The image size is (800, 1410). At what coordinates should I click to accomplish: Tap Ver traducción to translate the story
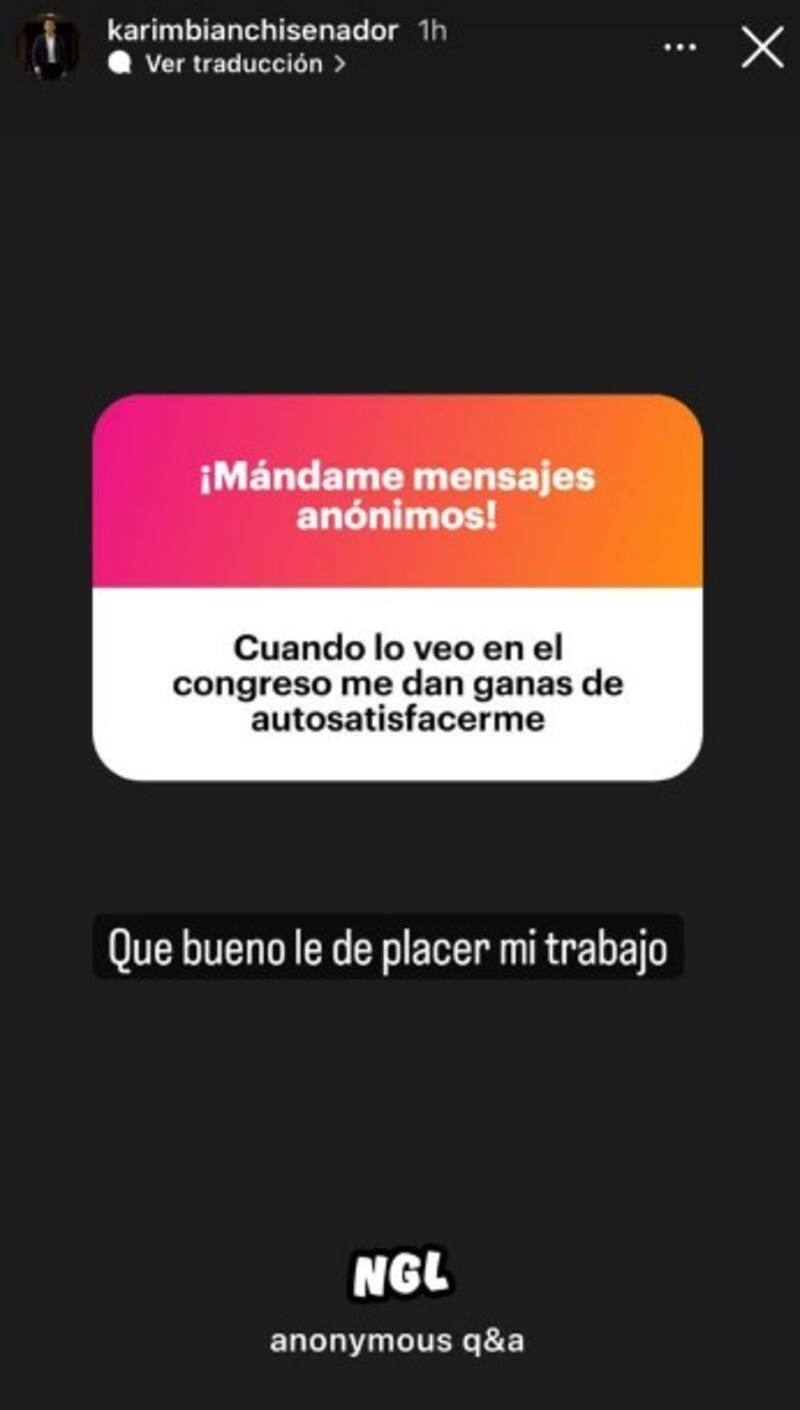click(233, 64)
